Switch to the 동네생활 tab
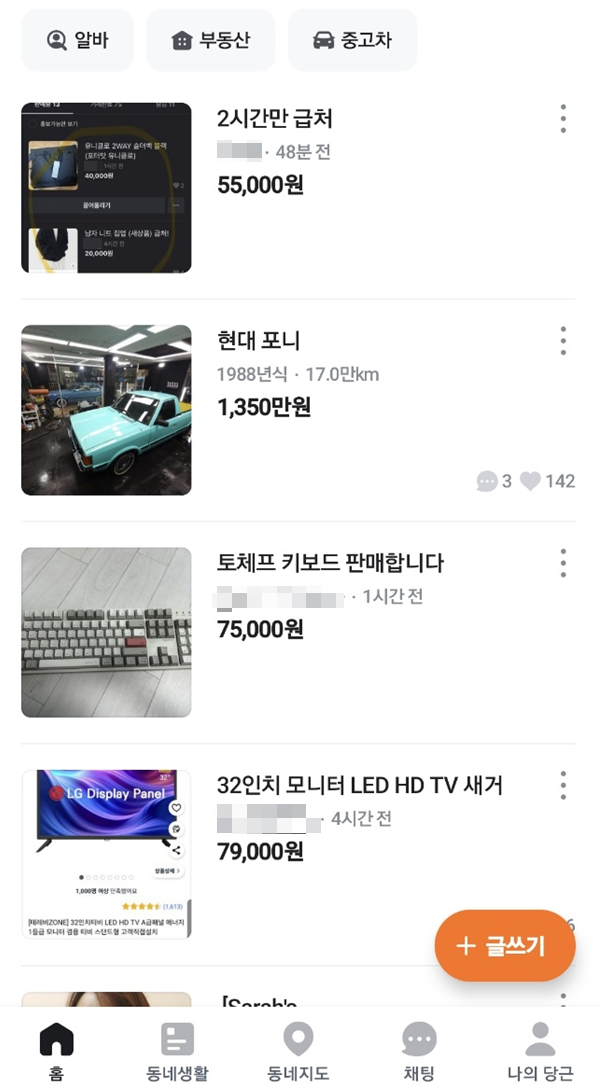The height and width of the screenshot is (1091, 600). point(177,1051)
